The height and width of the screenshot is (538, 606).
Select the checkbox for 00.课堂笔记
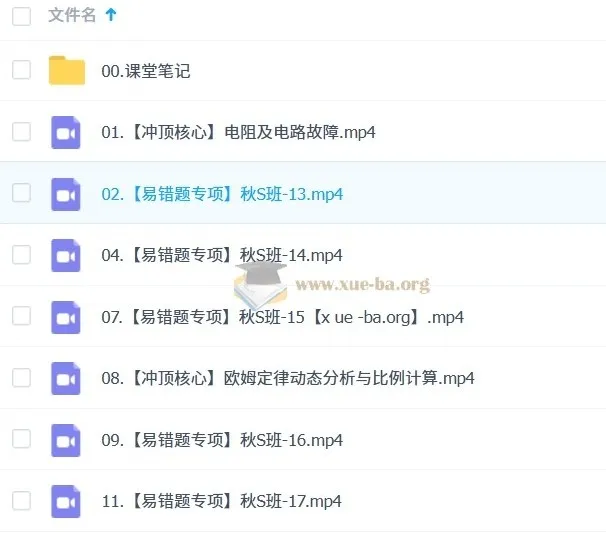(21, 70)
